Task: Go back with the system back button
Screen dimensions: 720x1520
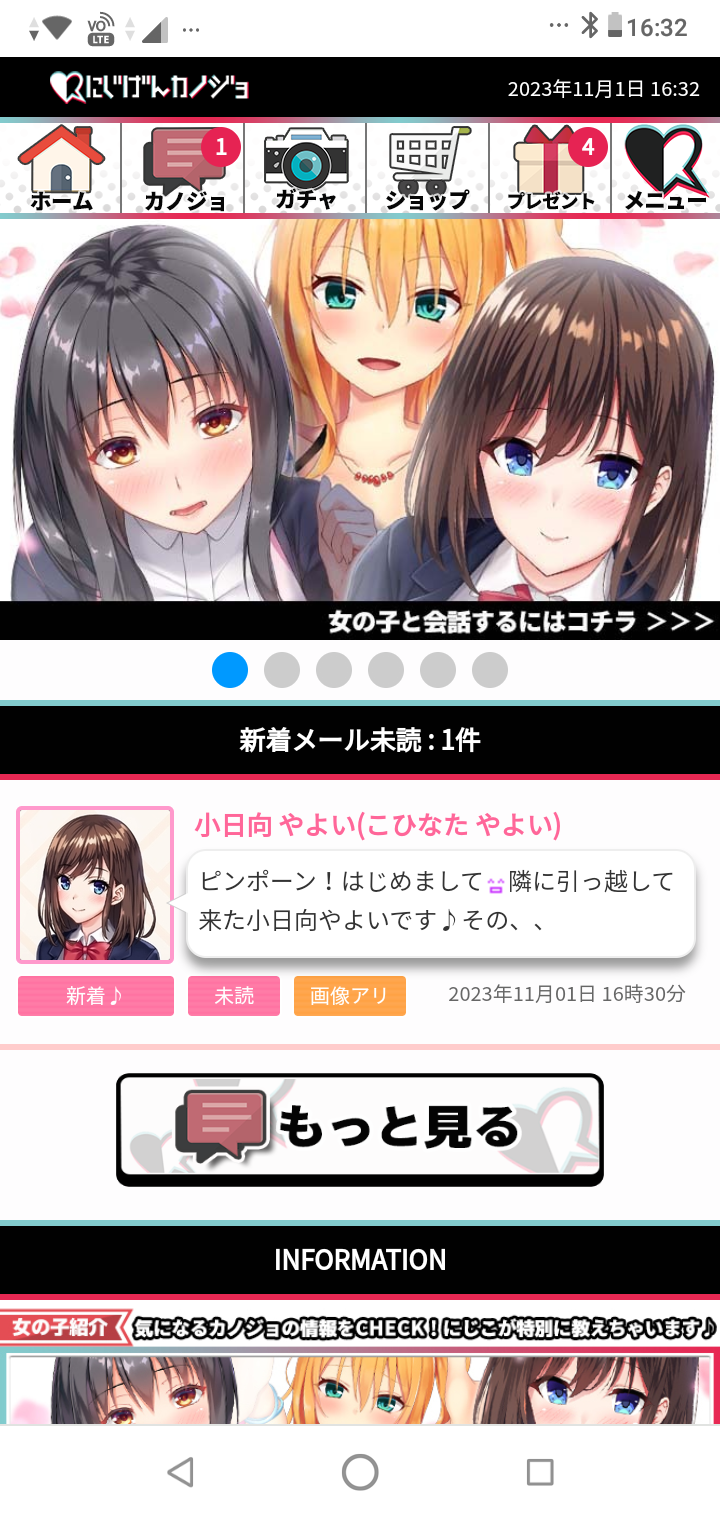Action: (180, 1472)
